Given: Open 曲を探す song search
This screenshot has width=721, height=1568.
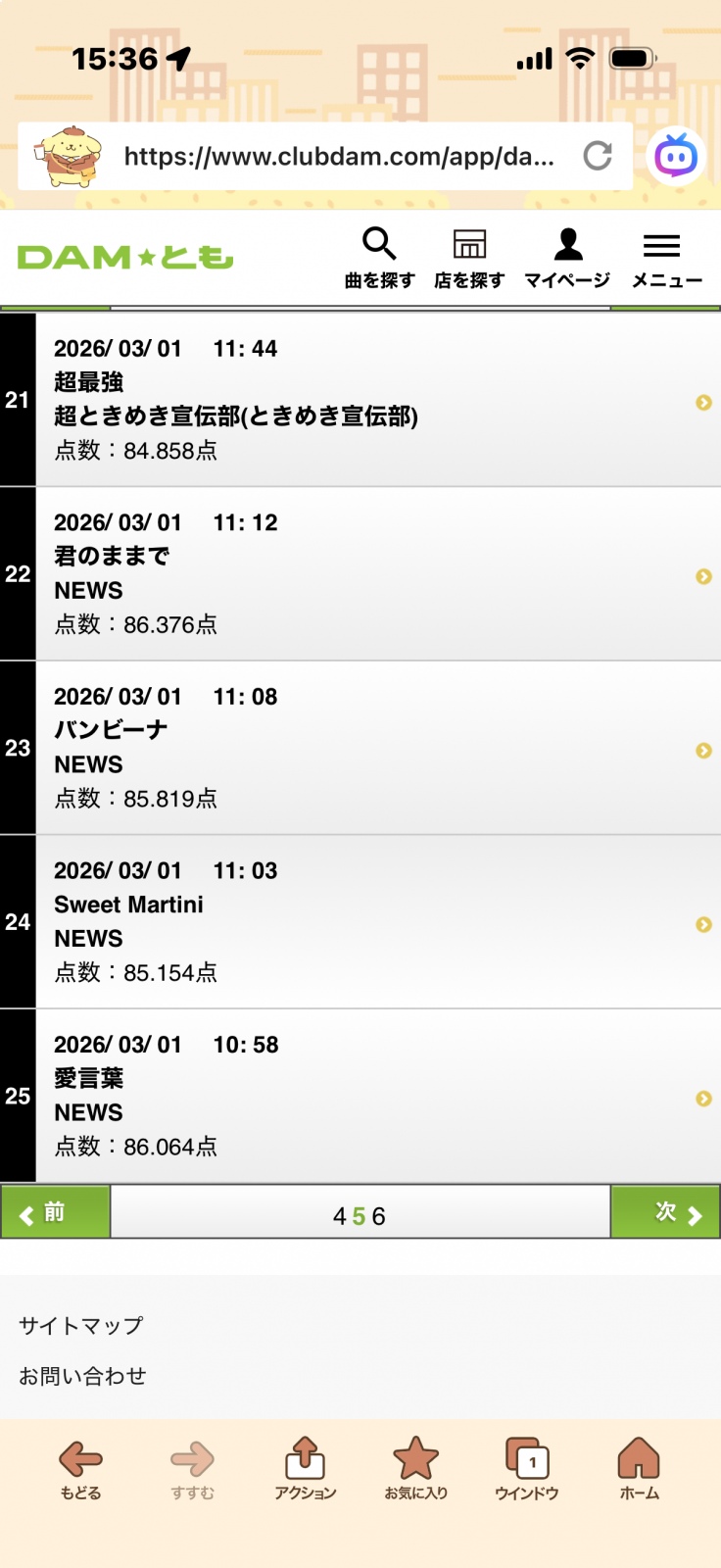Looking at the screenshot, I should 379,258.
